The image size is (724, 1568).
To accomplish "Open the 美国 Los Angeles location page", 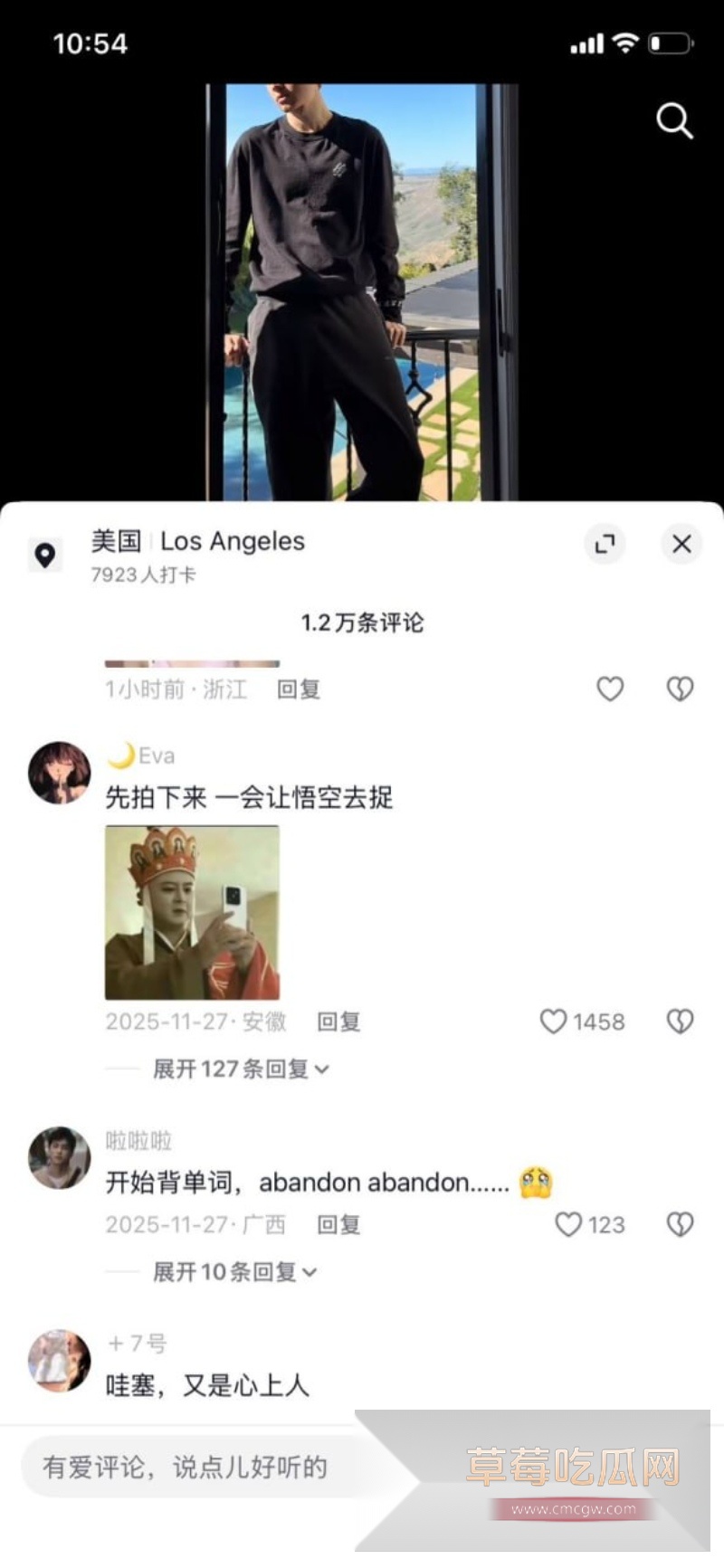I will pyautogui.click(x=197, y=541).
